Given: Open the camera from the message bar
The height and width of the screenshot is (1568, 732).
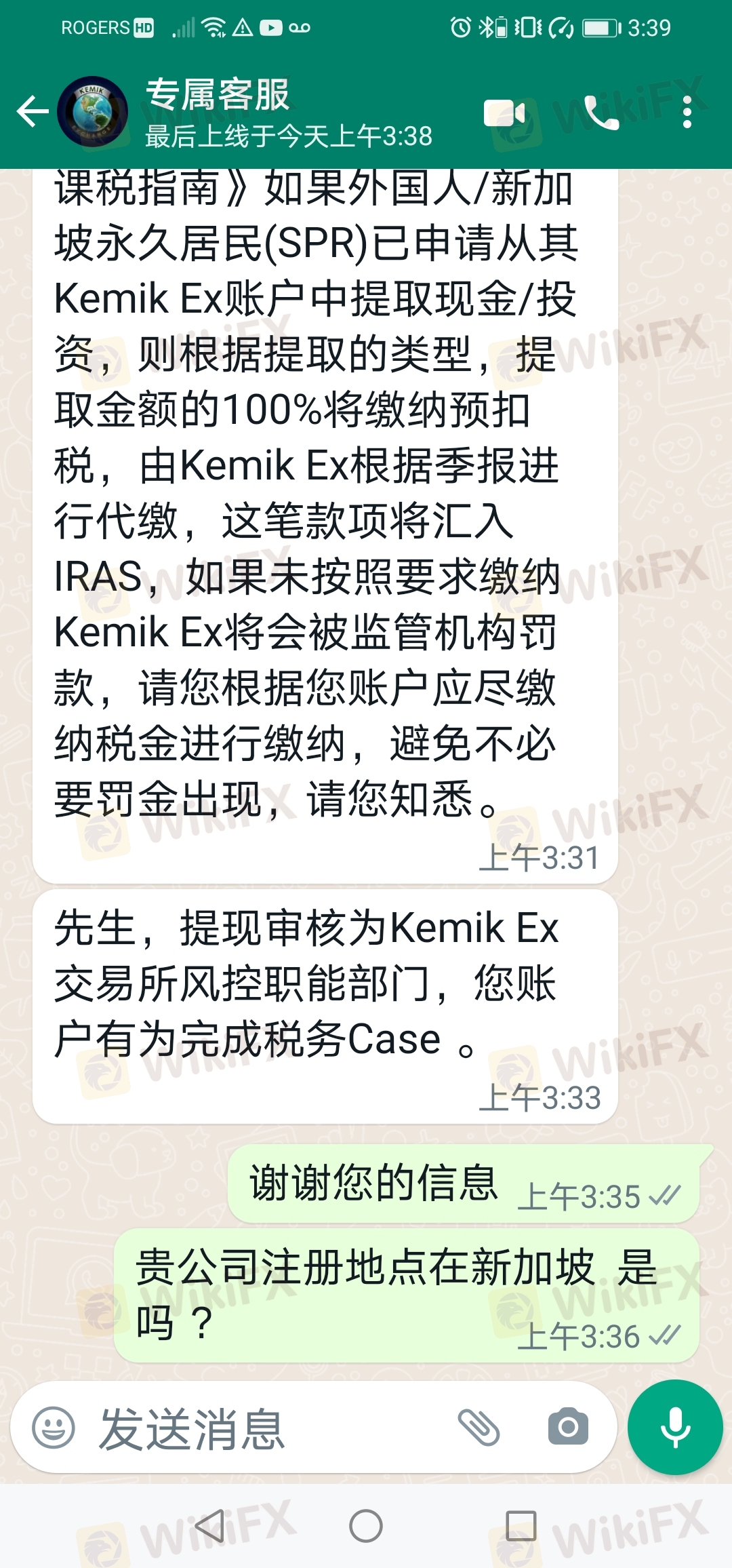Looking at the screenshot, I should 567,1427.
